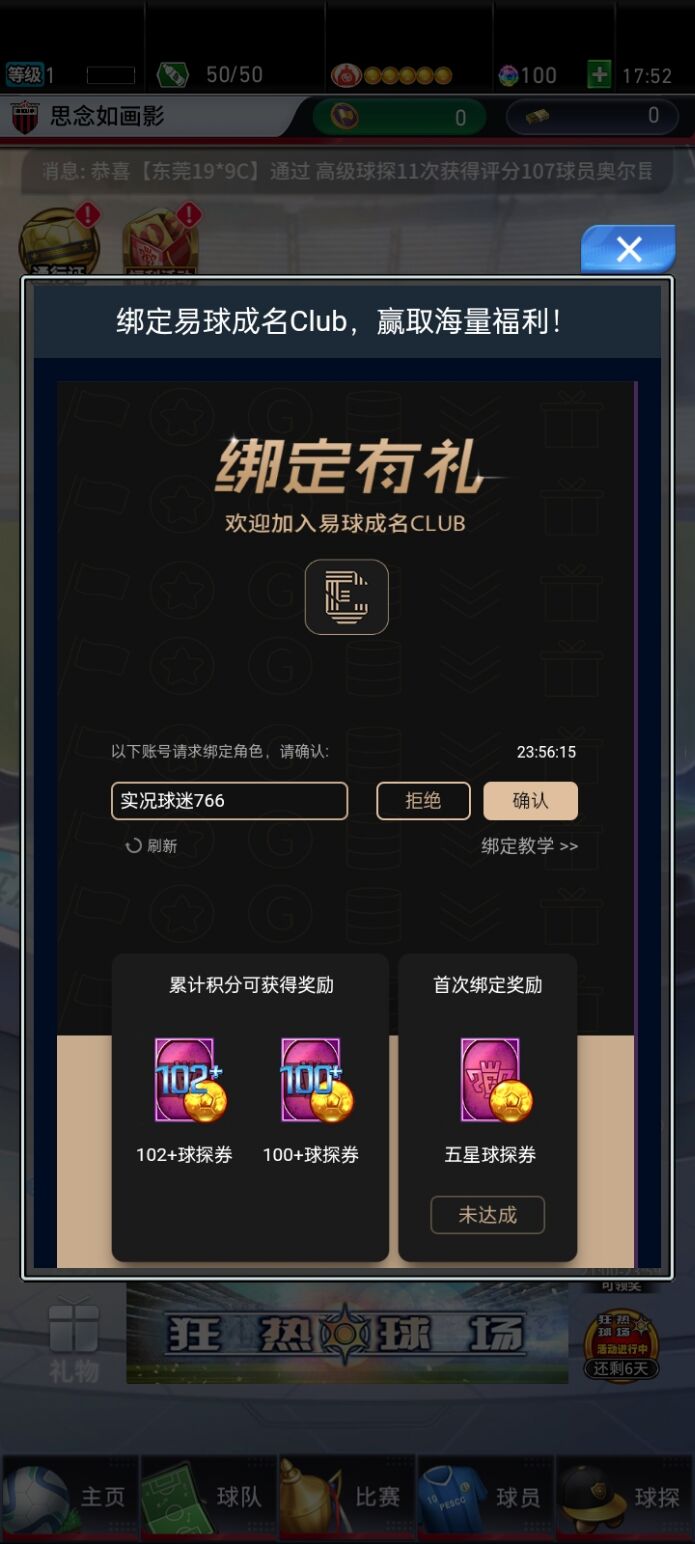Viewport: 695px width, 1544px height.
Task: Open the 狂热球场 banner
Action: coord(346,1334)
